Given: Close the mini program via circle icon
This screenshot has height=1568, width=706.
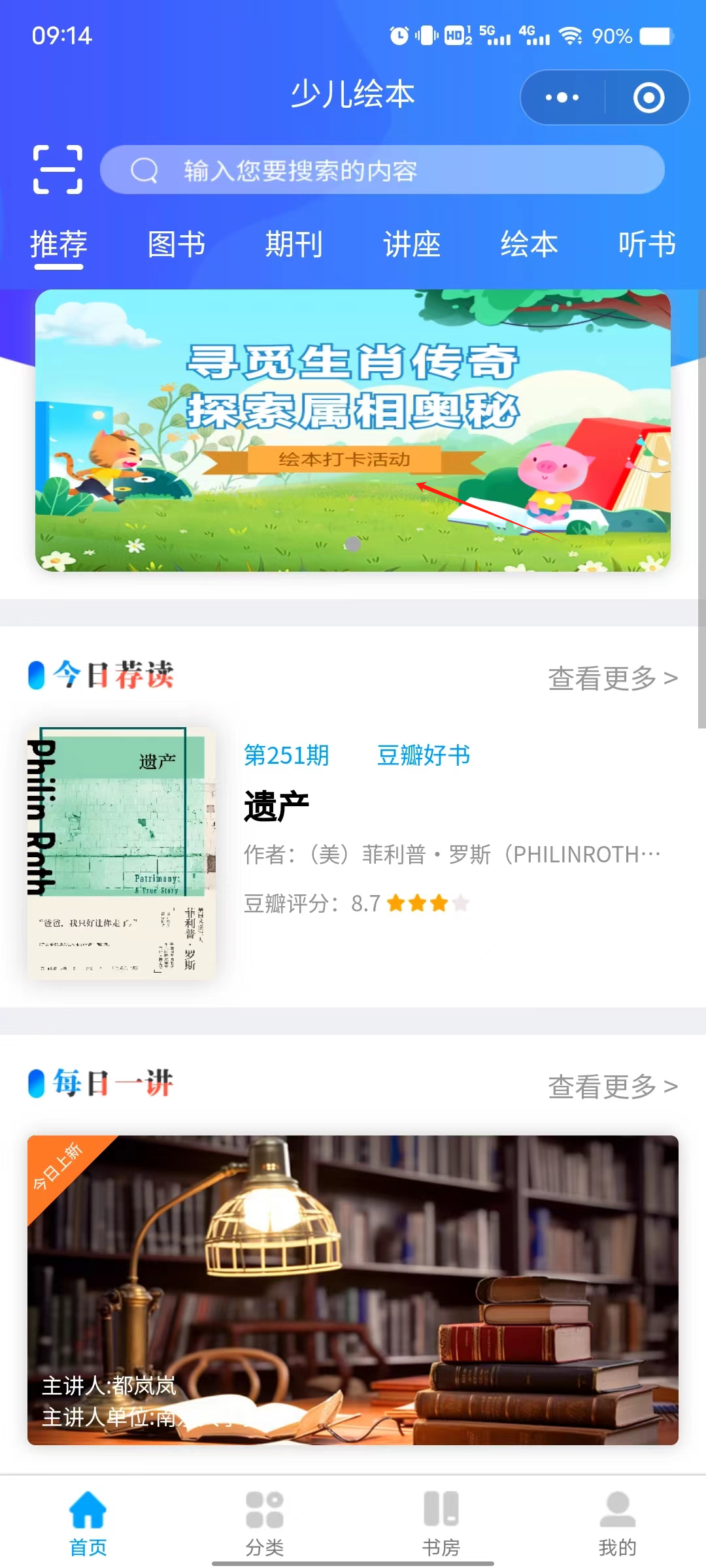Looking at the screenshot, I should pos(648,98).
